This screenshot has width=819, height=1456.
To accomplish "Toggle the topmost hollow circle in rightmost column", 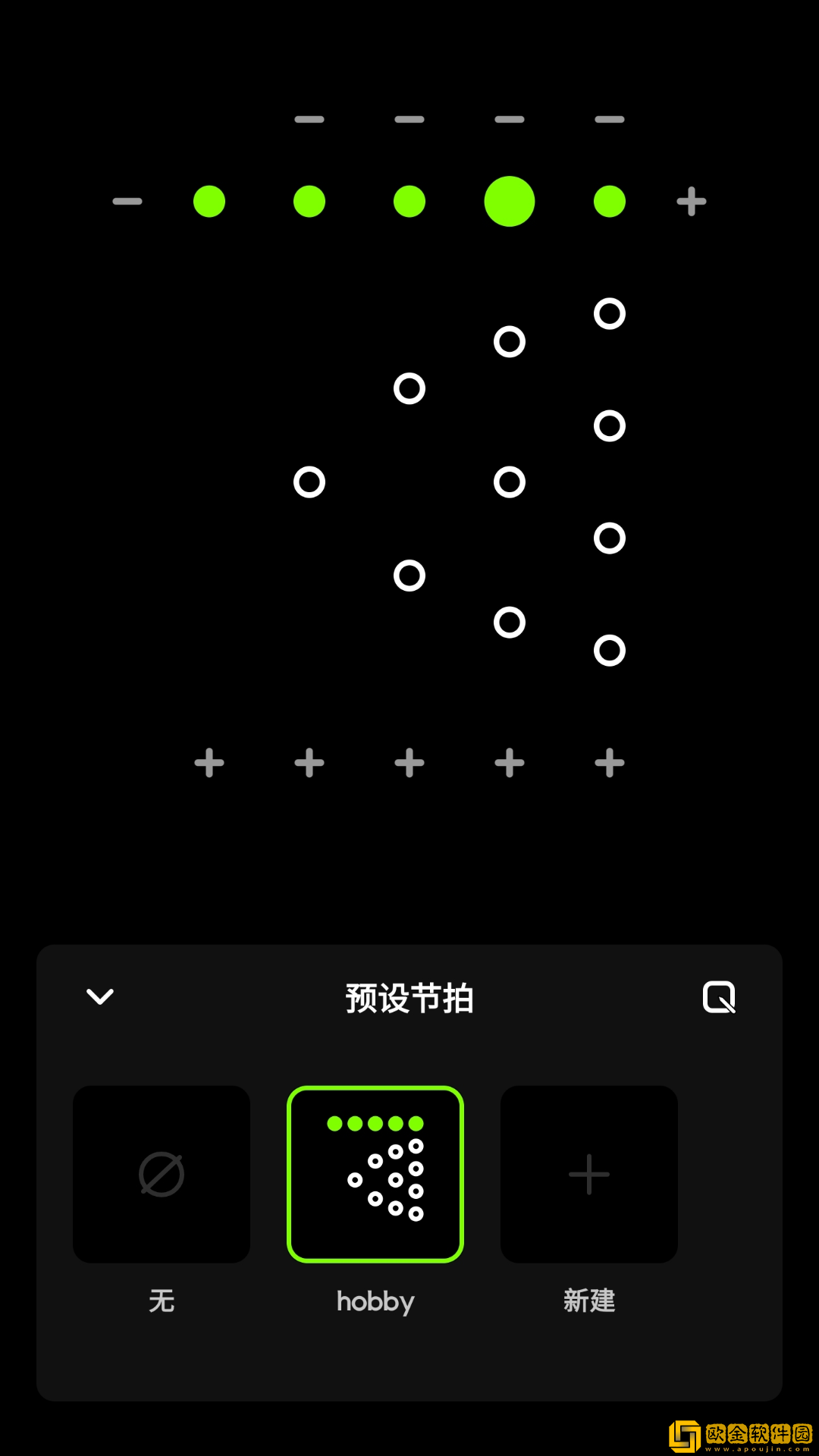I will (609, 312).
